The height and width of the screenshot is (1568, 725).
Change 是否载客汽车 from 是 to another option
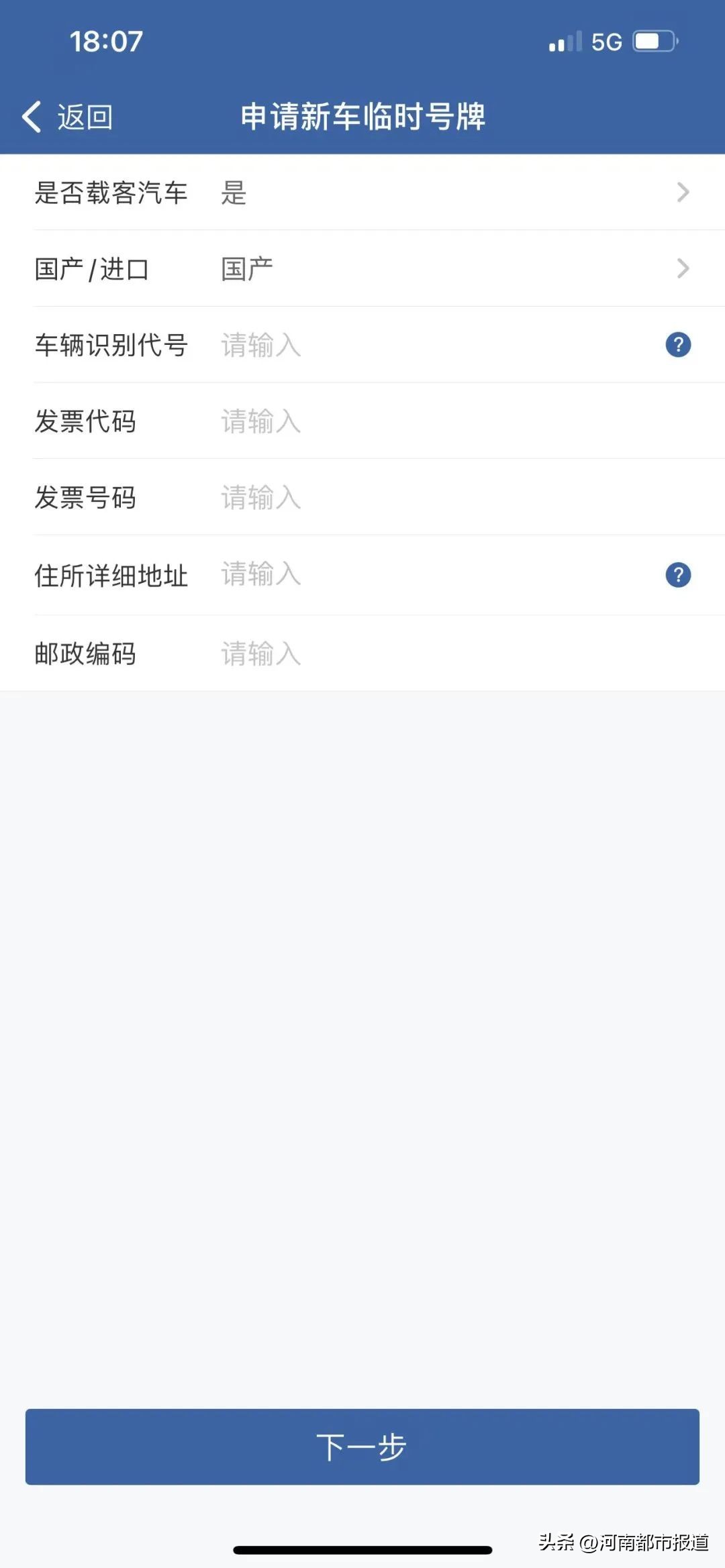(x=362, y=193)
